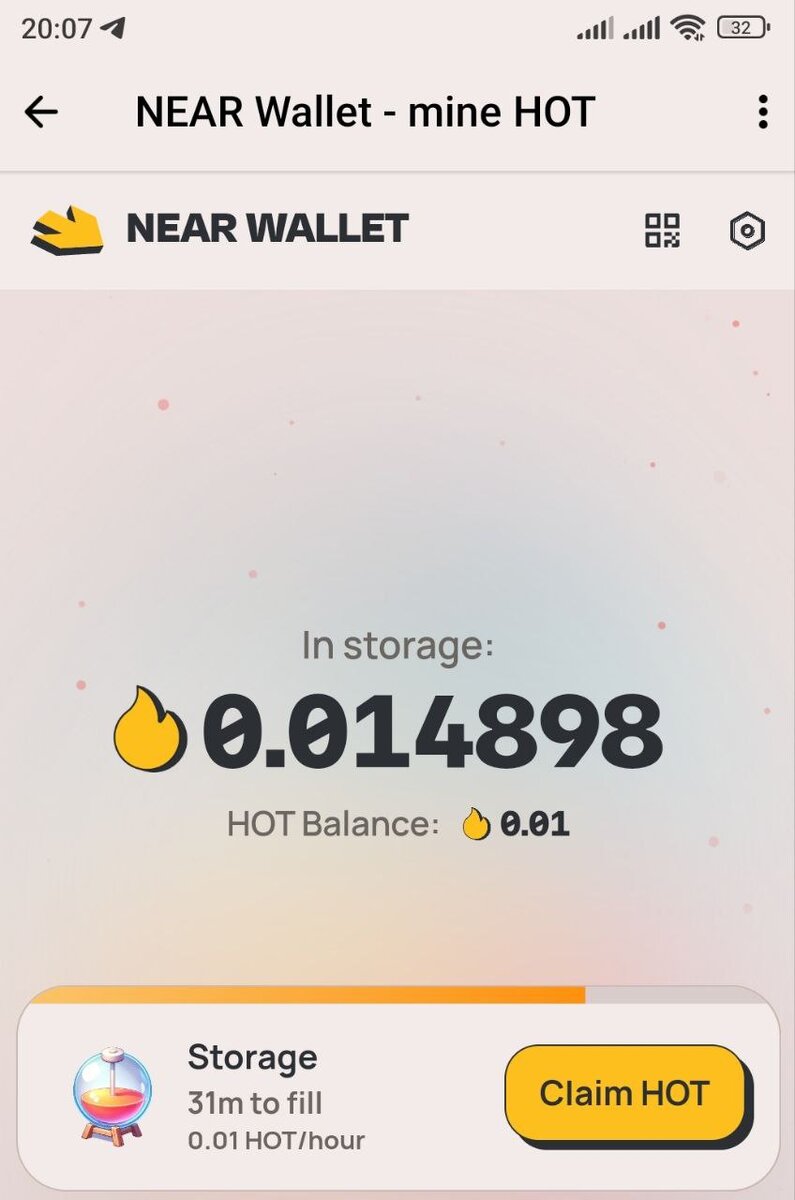Go back using the header arrow
Viewport: 795px width, 1200px height.
pos(42,113)
